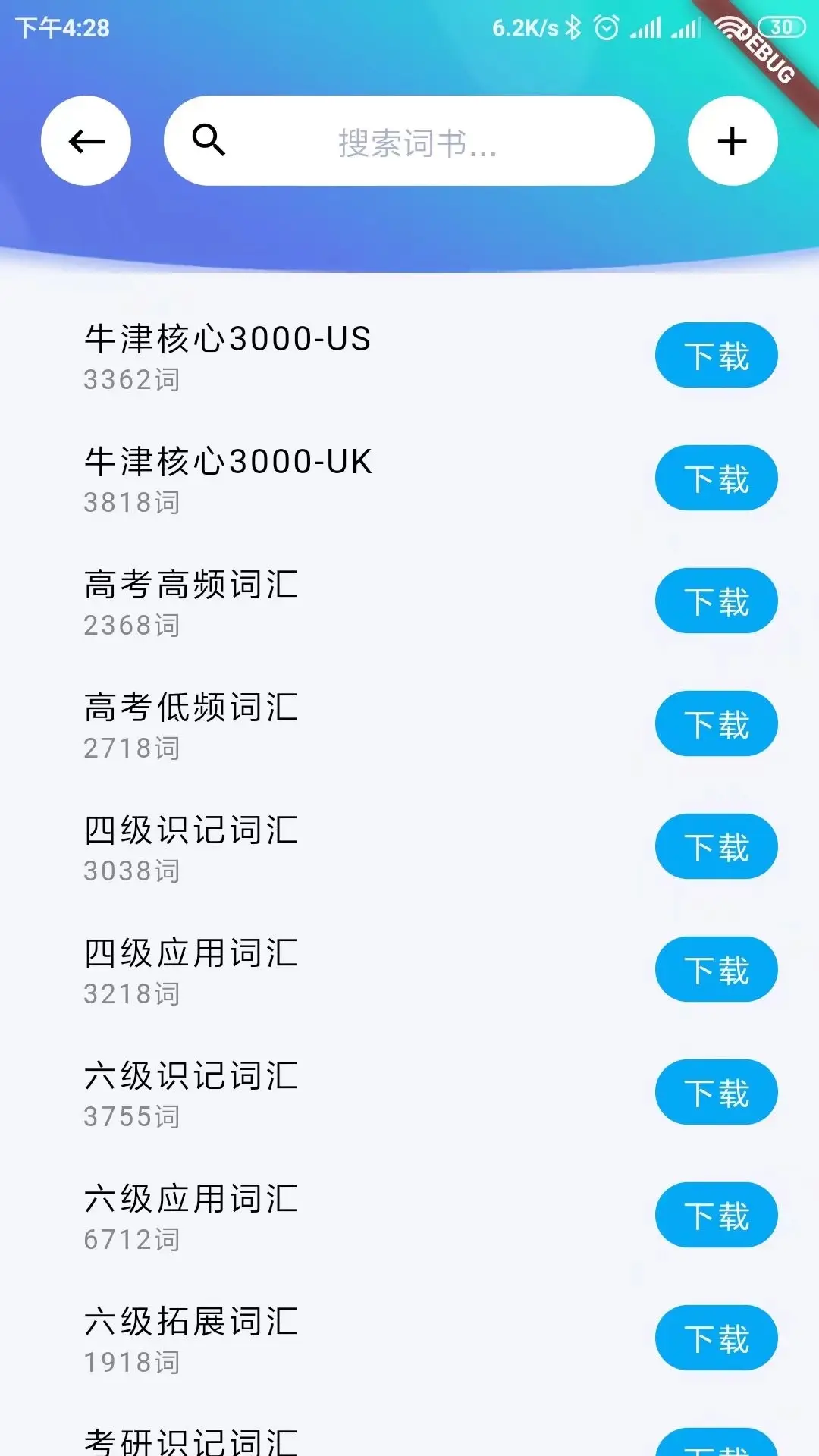819x1456 pixels.
Task: Download the 牛津核心3000-US wordbook
Action: 716,354
